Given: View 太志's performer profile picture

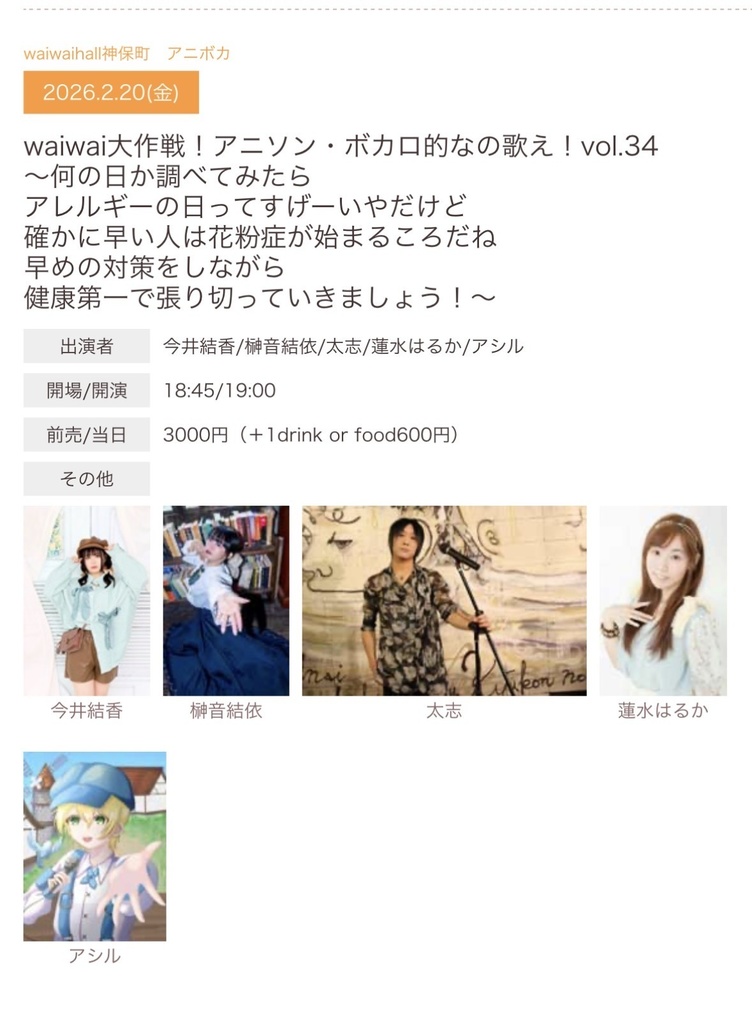Looking at the screenshot, I should 444,600.
